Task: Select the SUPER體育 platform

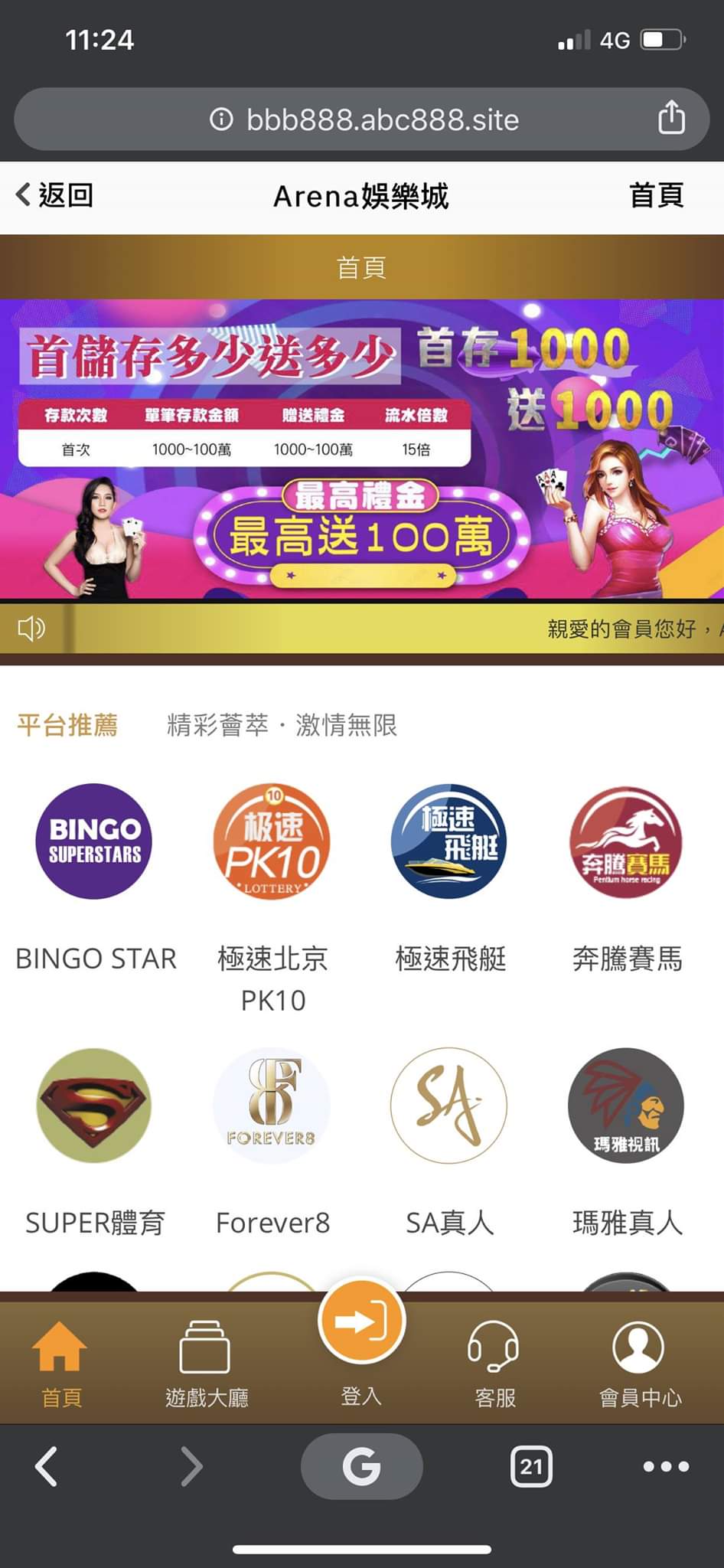Action: click(94, 1106)
